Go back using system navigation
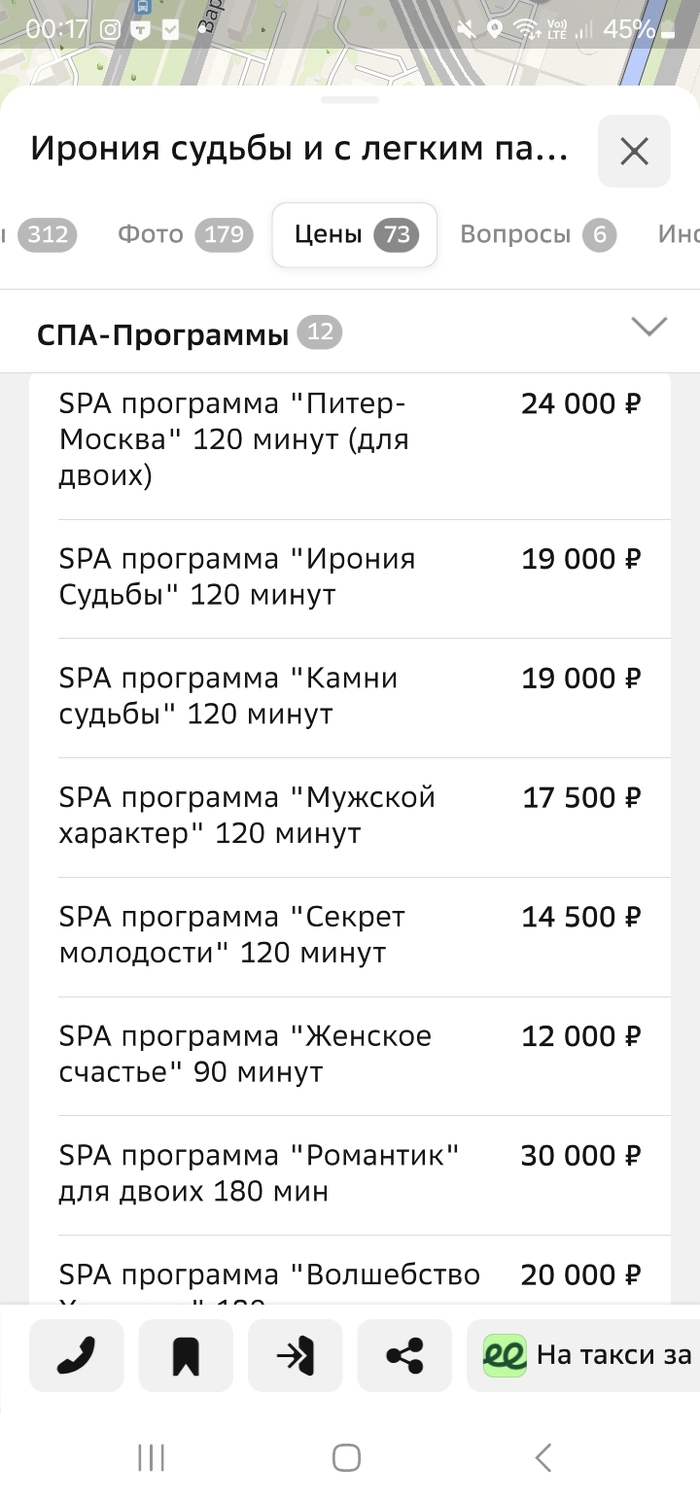This screenshot has height=1501, width=700. pyautogui.click(x=543, y=1457)
